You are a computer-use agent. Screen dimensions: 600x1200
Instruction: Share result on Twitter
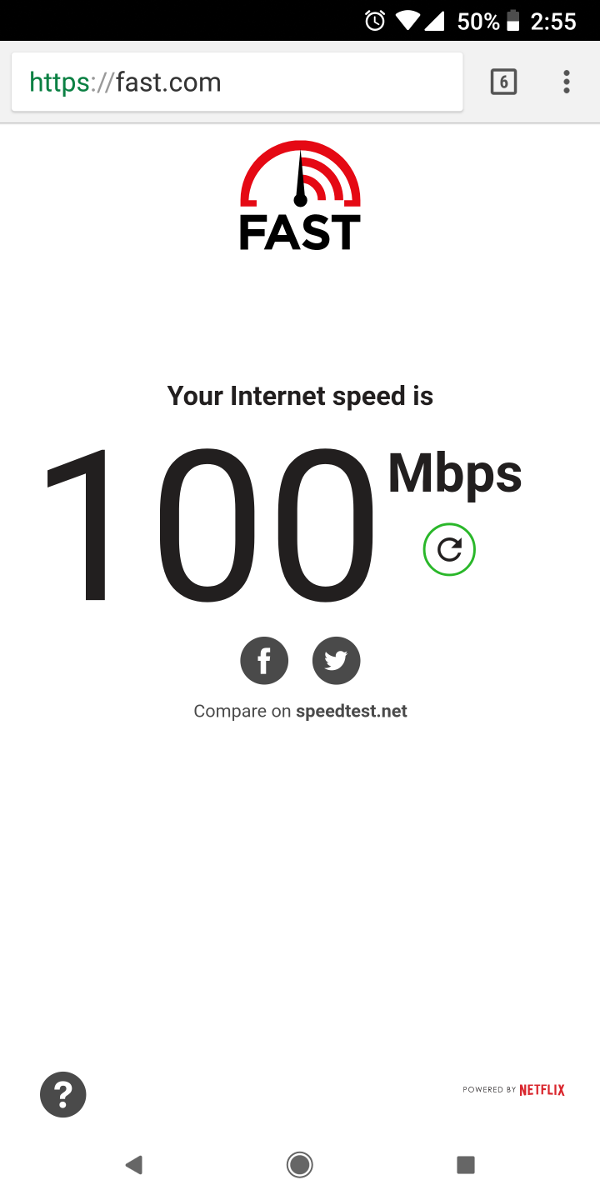[x=336, y=661]
